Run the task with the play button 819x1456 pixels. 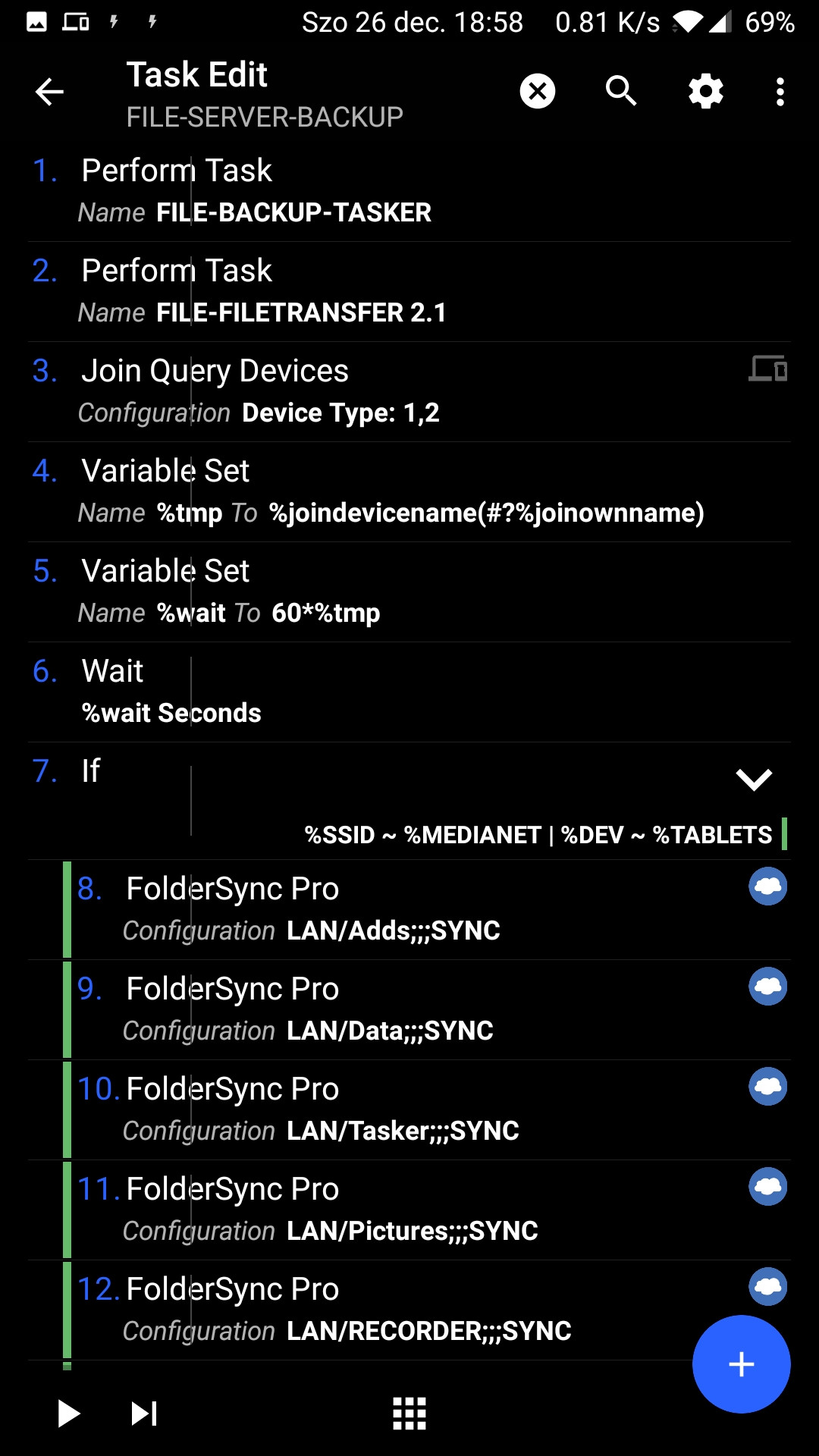click(70, 1414)
